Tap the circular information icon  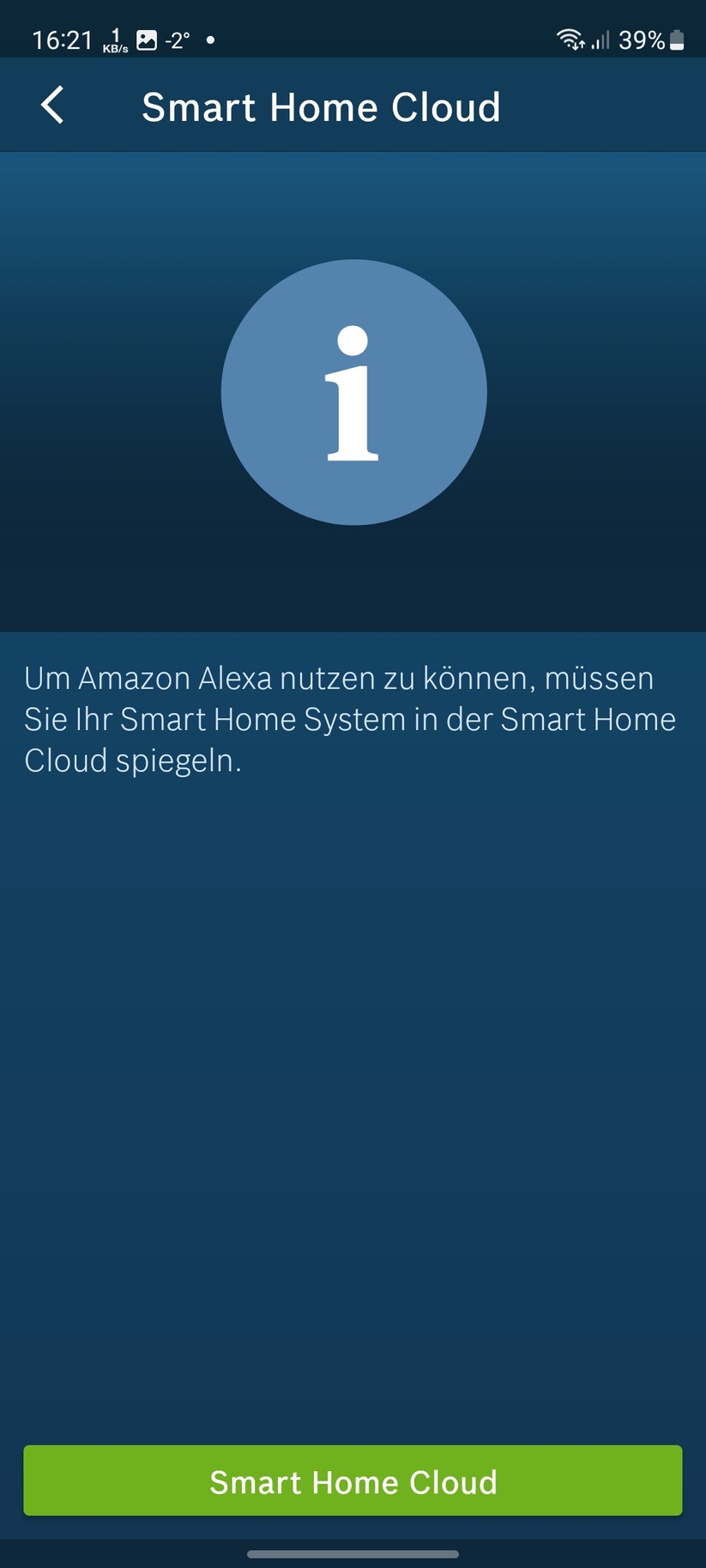pyautogui.click(x=353, y=392)
